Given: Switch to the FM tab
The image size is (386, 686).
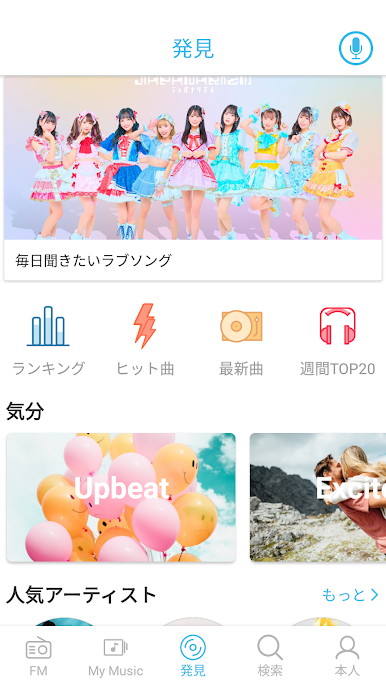Looking at the screenshot, I should [x=39, y=656].
